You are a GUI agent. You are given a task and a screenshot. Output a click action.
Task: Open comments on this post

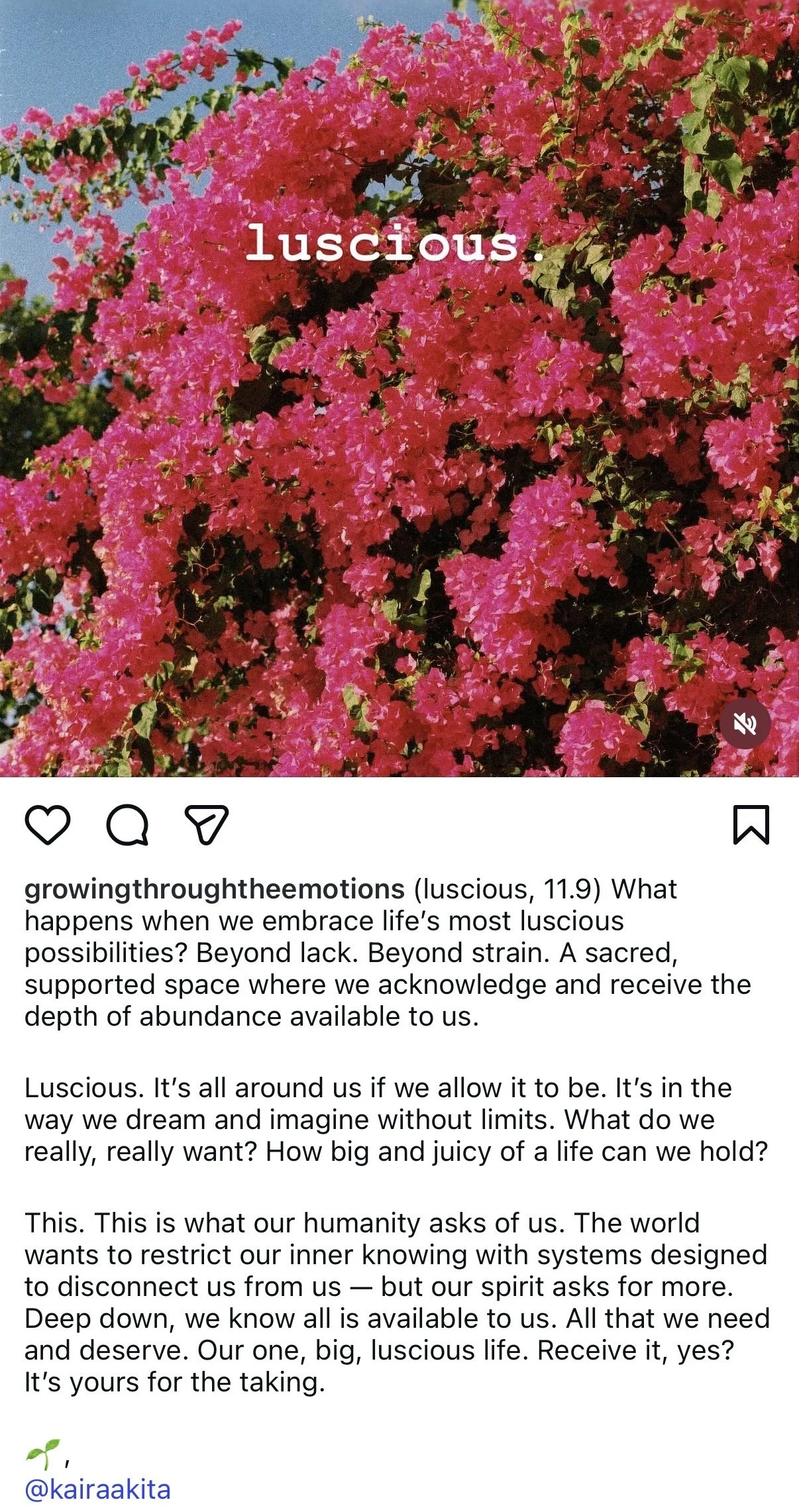coord(127,825)
